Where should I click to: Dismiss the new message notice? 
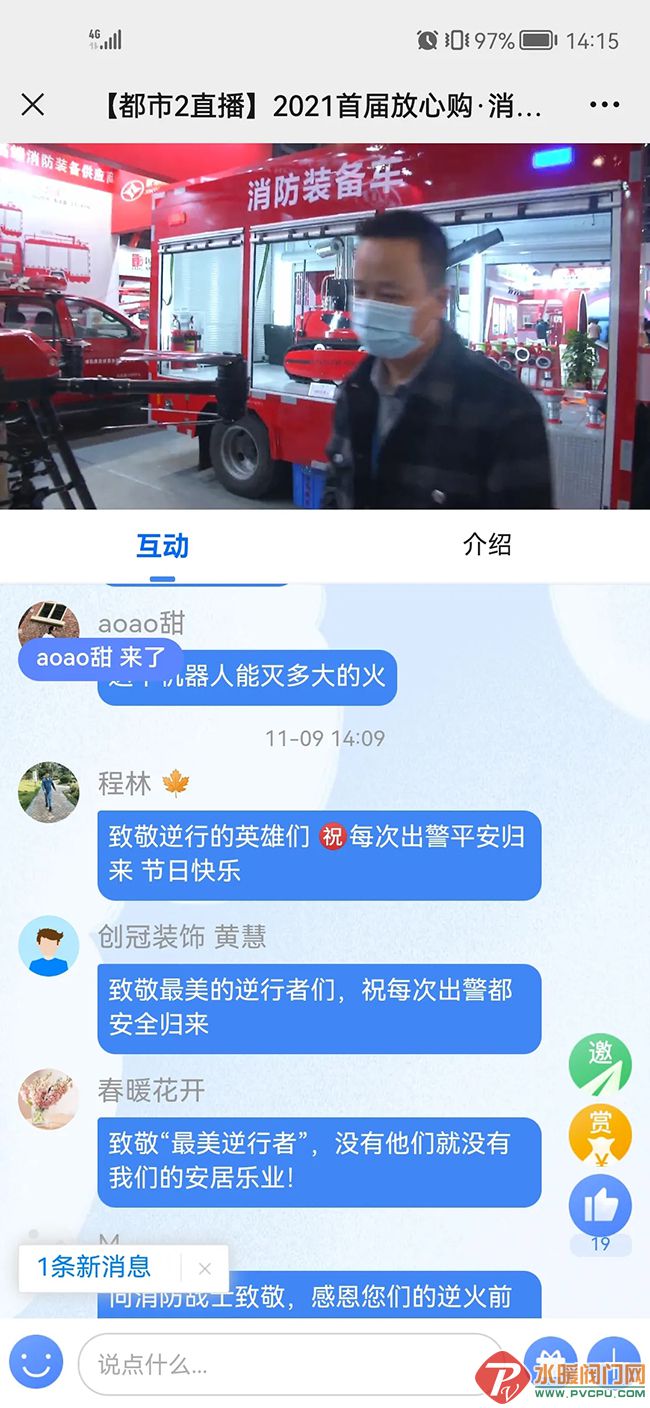(205, 1268)
